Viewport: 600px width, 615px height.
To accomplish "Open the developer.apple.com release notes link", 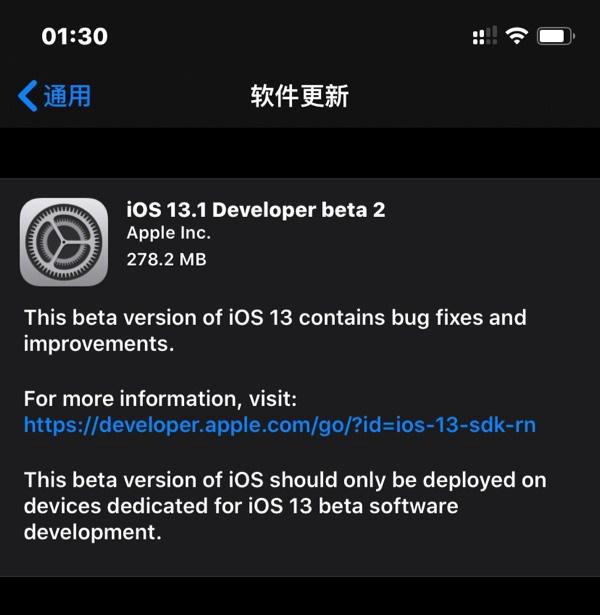I will coord(280,425).
